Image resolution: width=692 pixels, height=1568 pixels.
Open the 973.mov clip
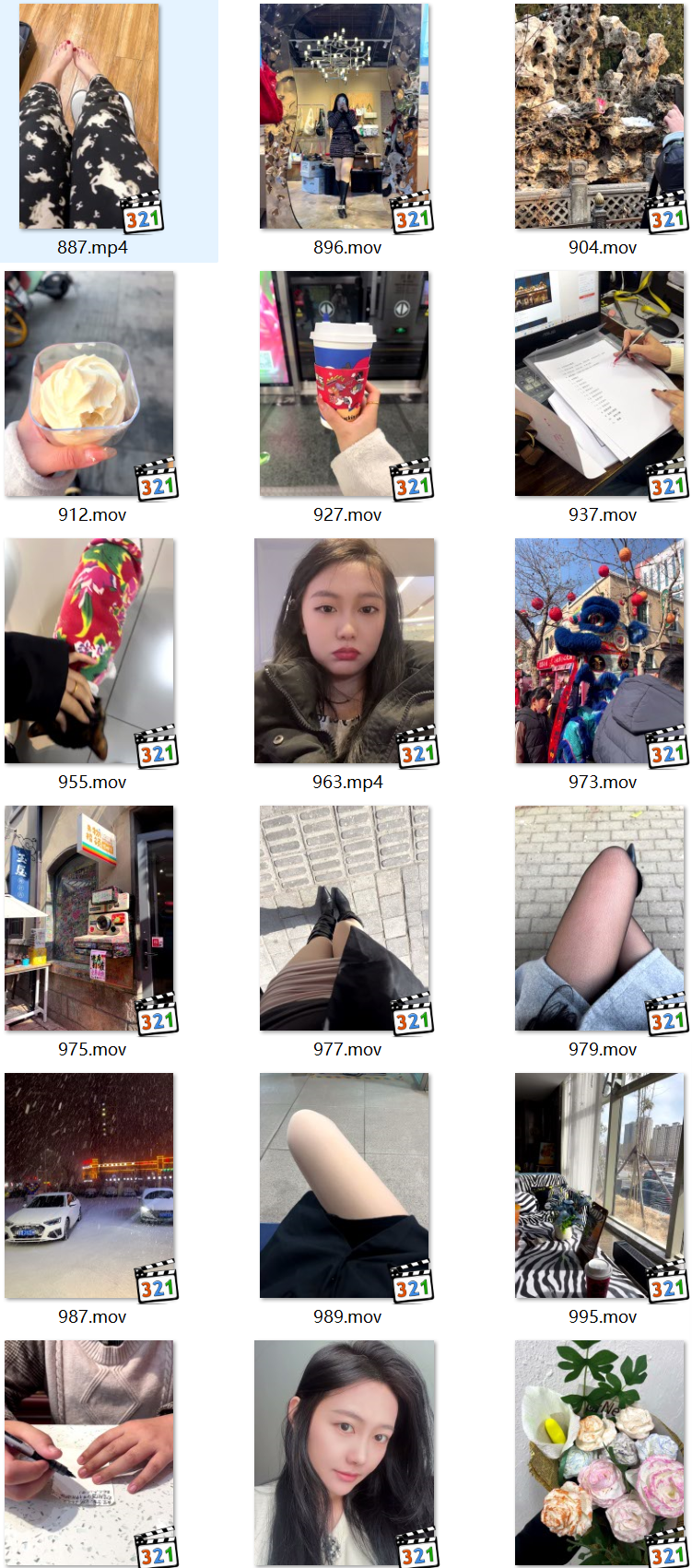(600, 651)
